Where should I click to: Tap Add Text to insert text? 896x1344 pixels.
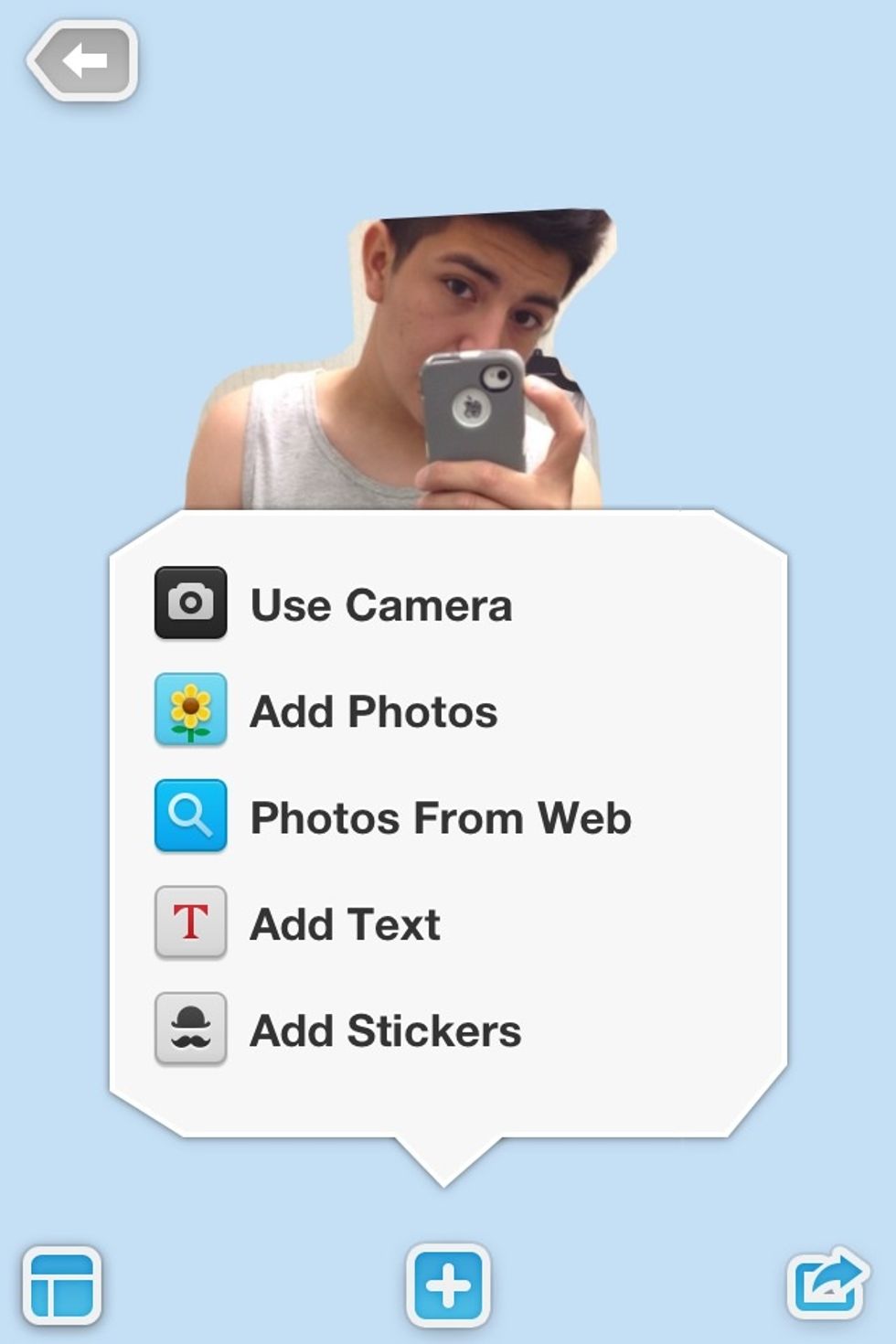coord(345,923)
